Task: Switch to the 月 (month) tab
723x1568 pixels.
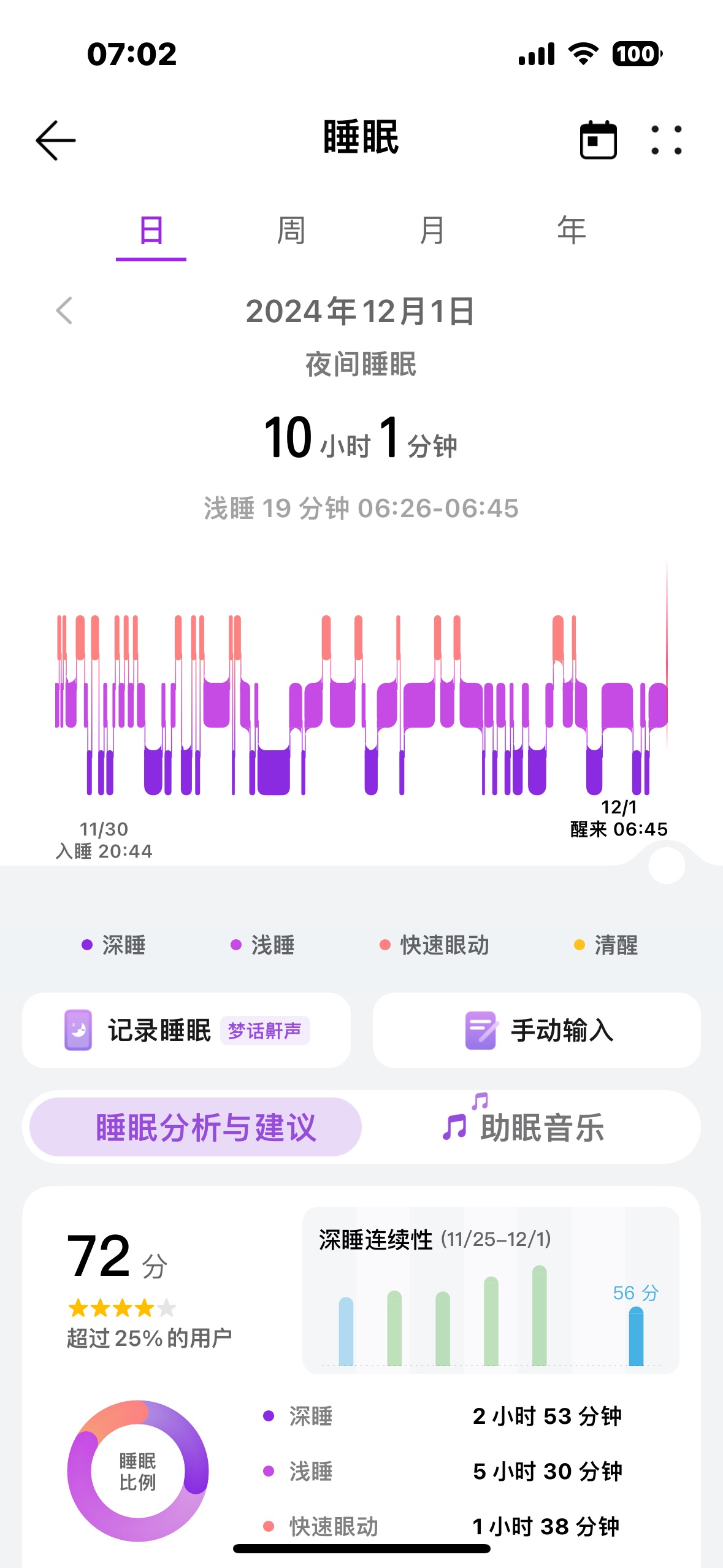Action: [432, 231]
